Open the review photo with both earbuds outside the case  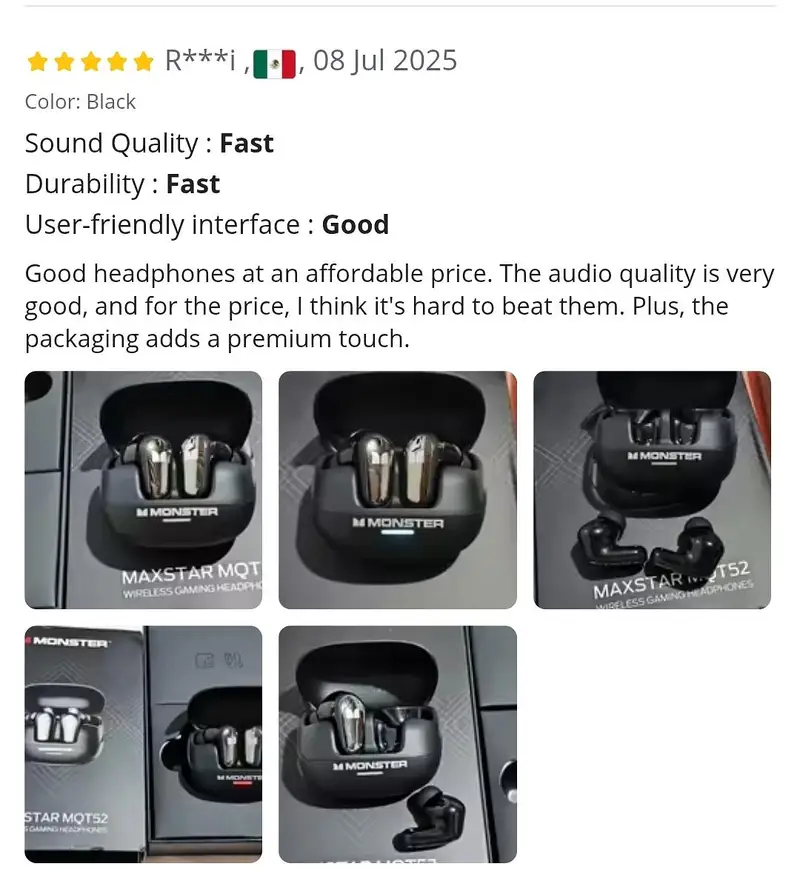pyautogui.click(x=652, y=490)
